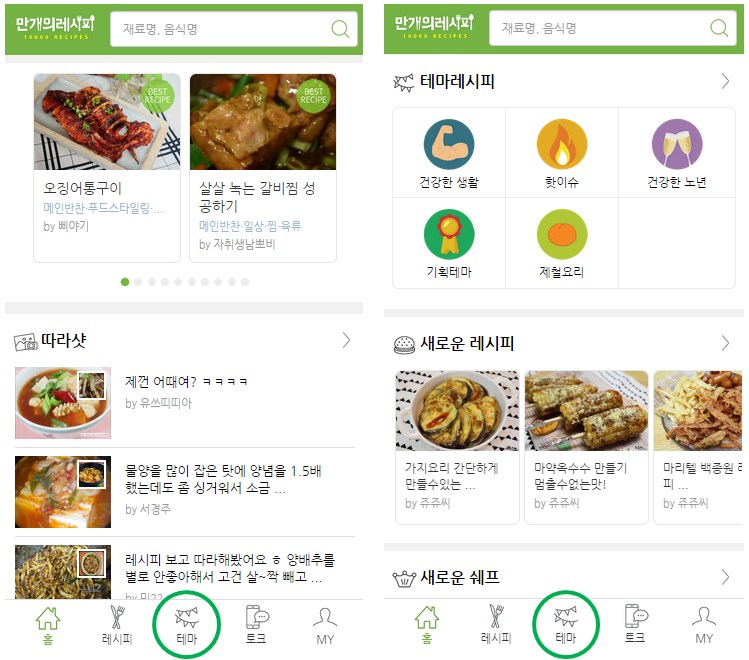Image resolution: width=749 pixels, height=660 pixels.
Task: Expand the 새로운 레시피 section chevron
Action: tap(725, 344)
